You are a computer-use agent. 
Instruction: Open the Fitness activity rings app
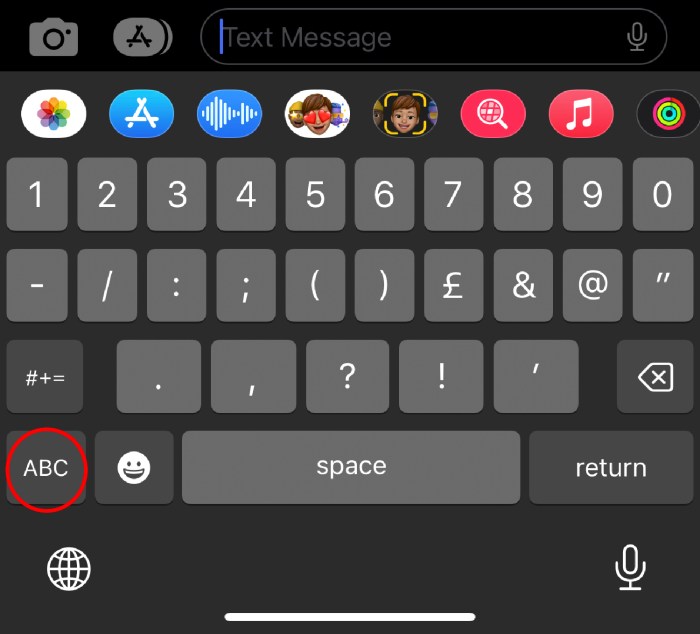667,114
